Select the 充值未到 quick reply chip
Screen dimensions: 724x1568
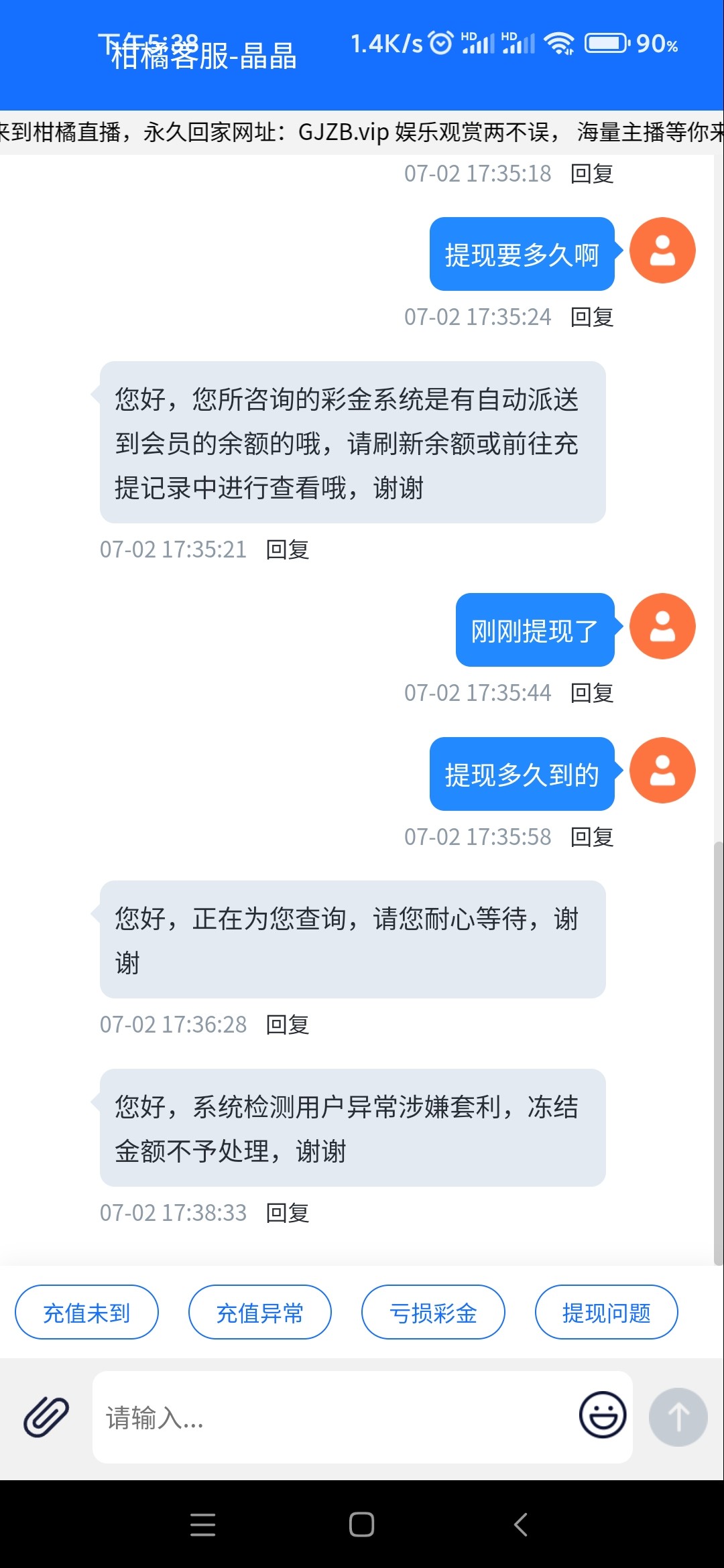tap(86, 1312)
